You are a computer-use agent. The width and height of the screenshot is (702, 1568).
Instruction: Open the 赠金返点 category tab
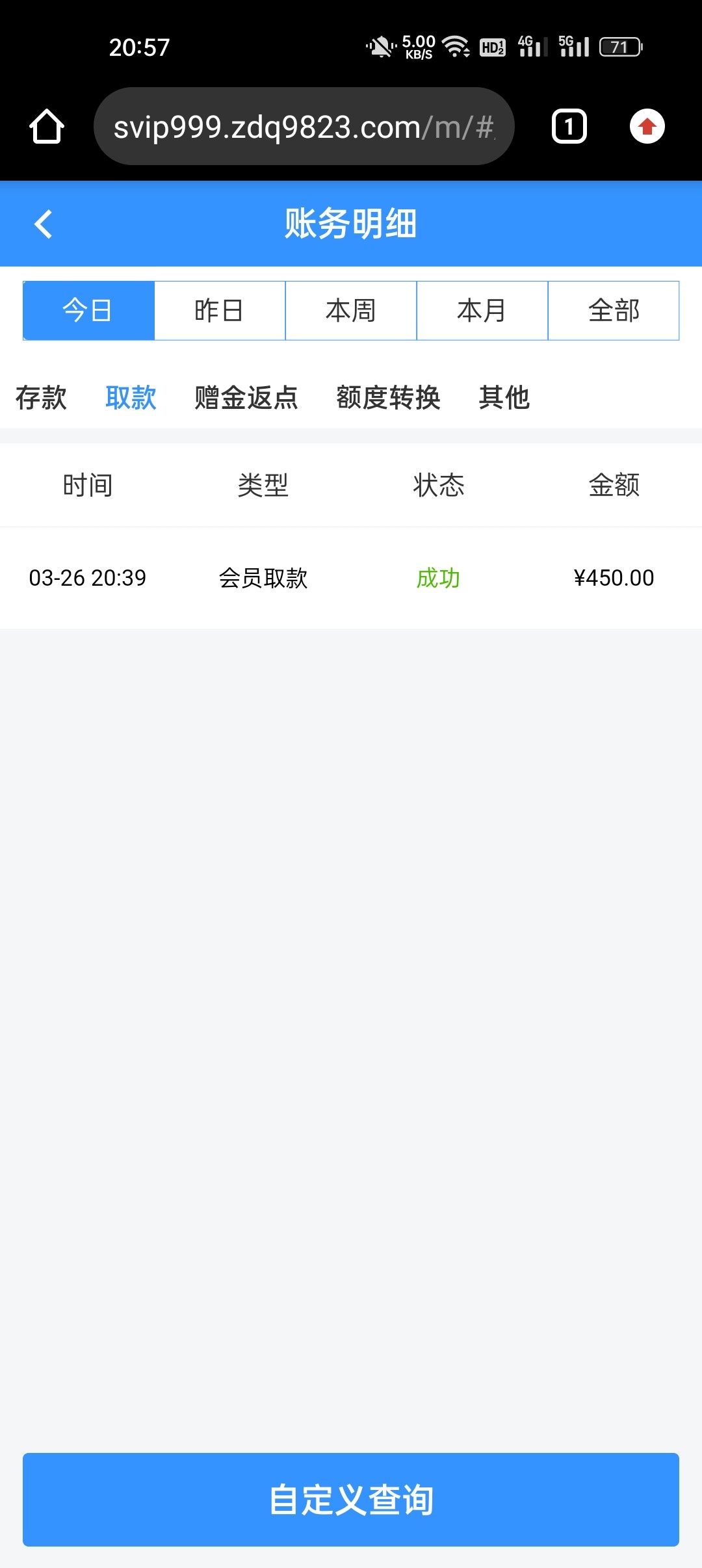pos(245,399)
